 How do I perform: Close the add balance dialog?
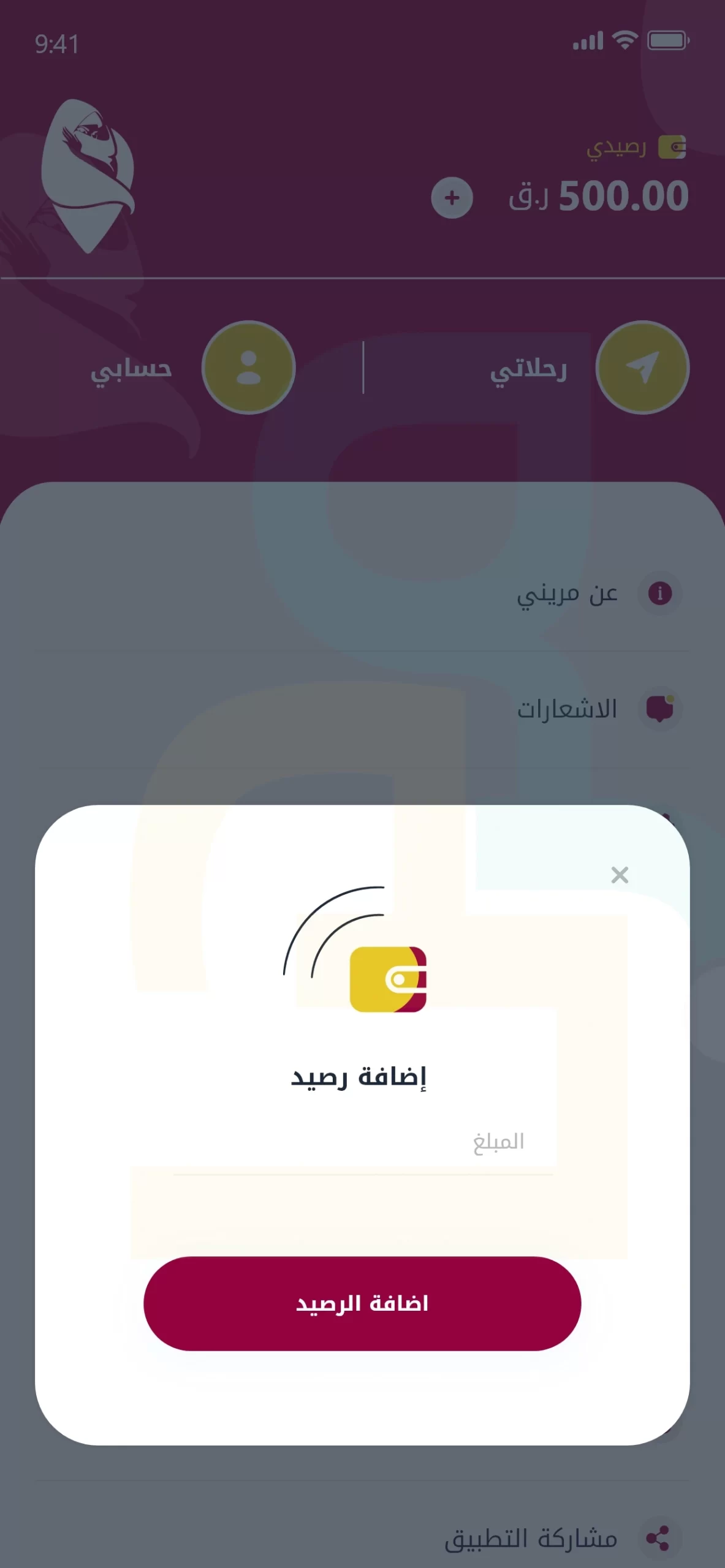[x=620, y=875]
